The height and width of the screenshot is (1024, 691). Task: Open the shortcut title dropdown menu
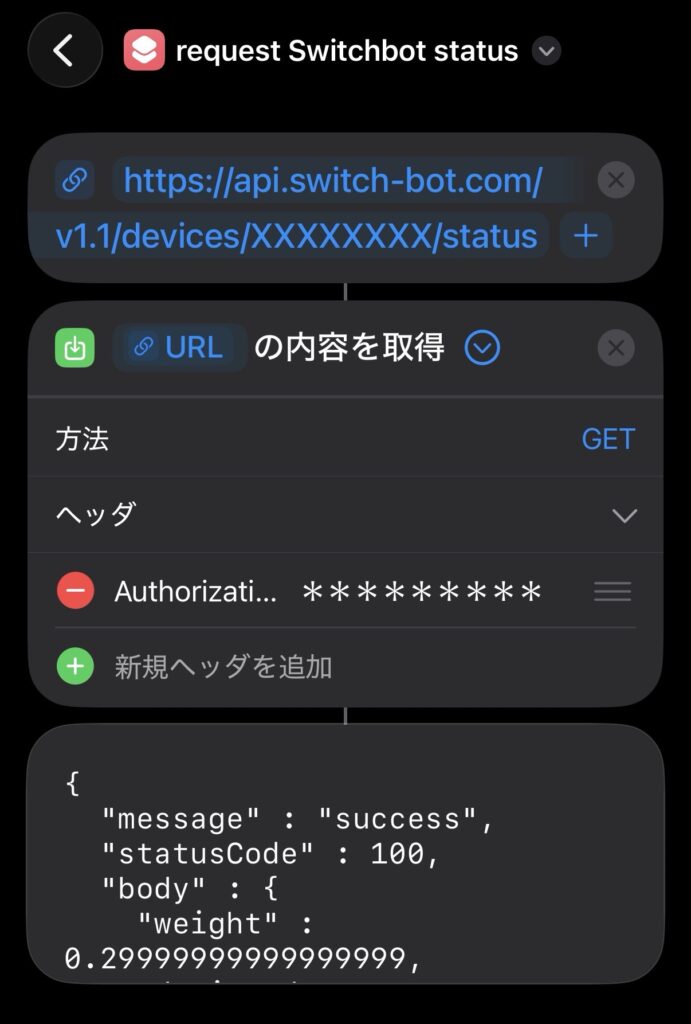pyautogui.click(x=546, y=51)
